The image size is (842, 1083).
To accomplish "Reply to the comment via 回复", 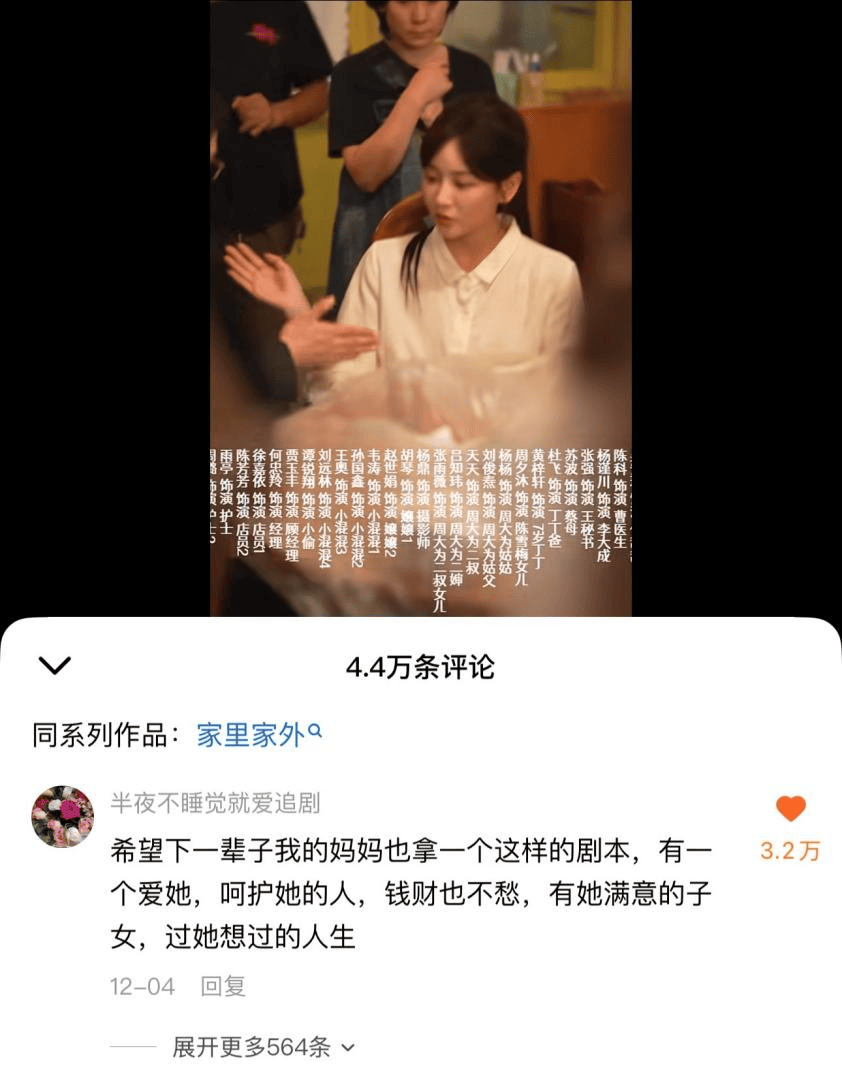I will [x=223, y=987].
